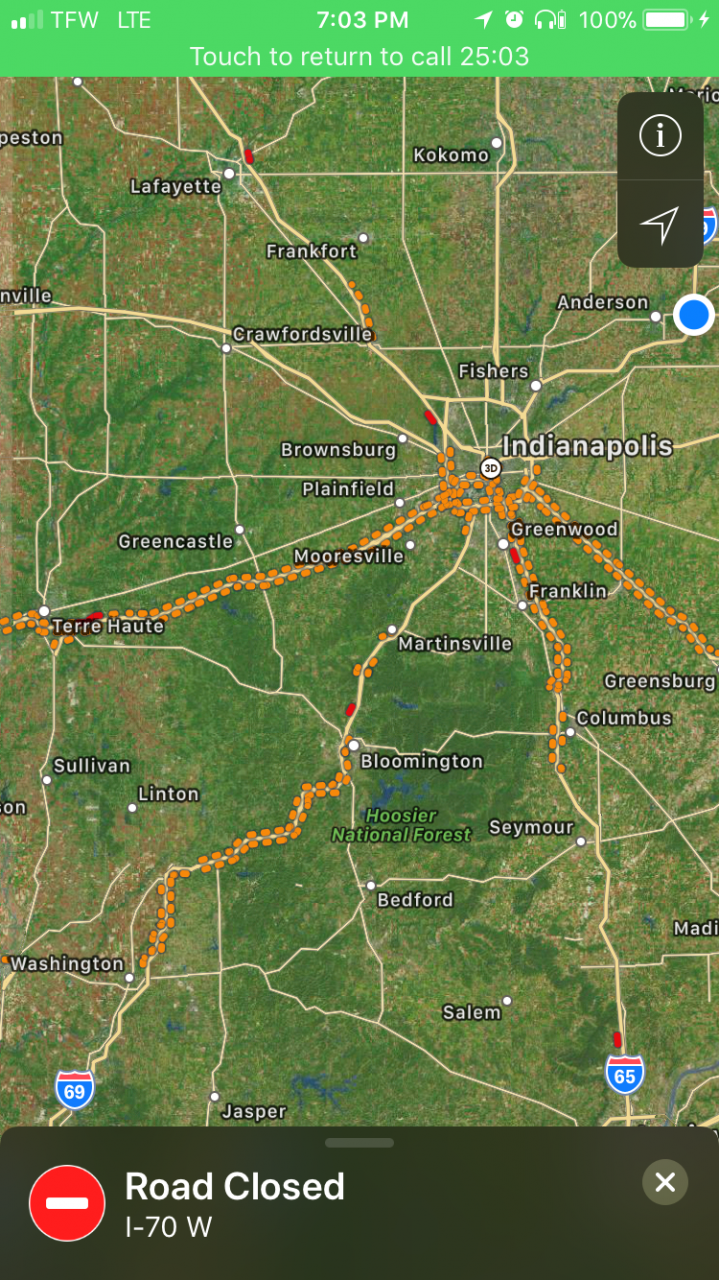Open the incident marker north of Bloomington

pos(350,709)
